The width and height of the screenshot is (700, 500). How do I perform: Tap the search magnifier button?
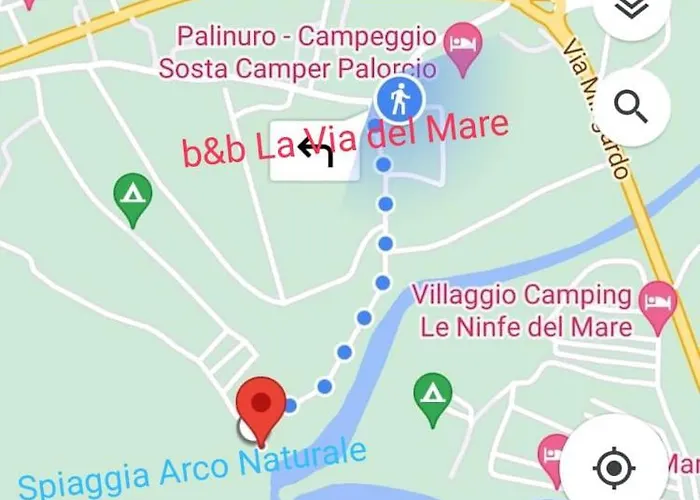coord(631,106)
